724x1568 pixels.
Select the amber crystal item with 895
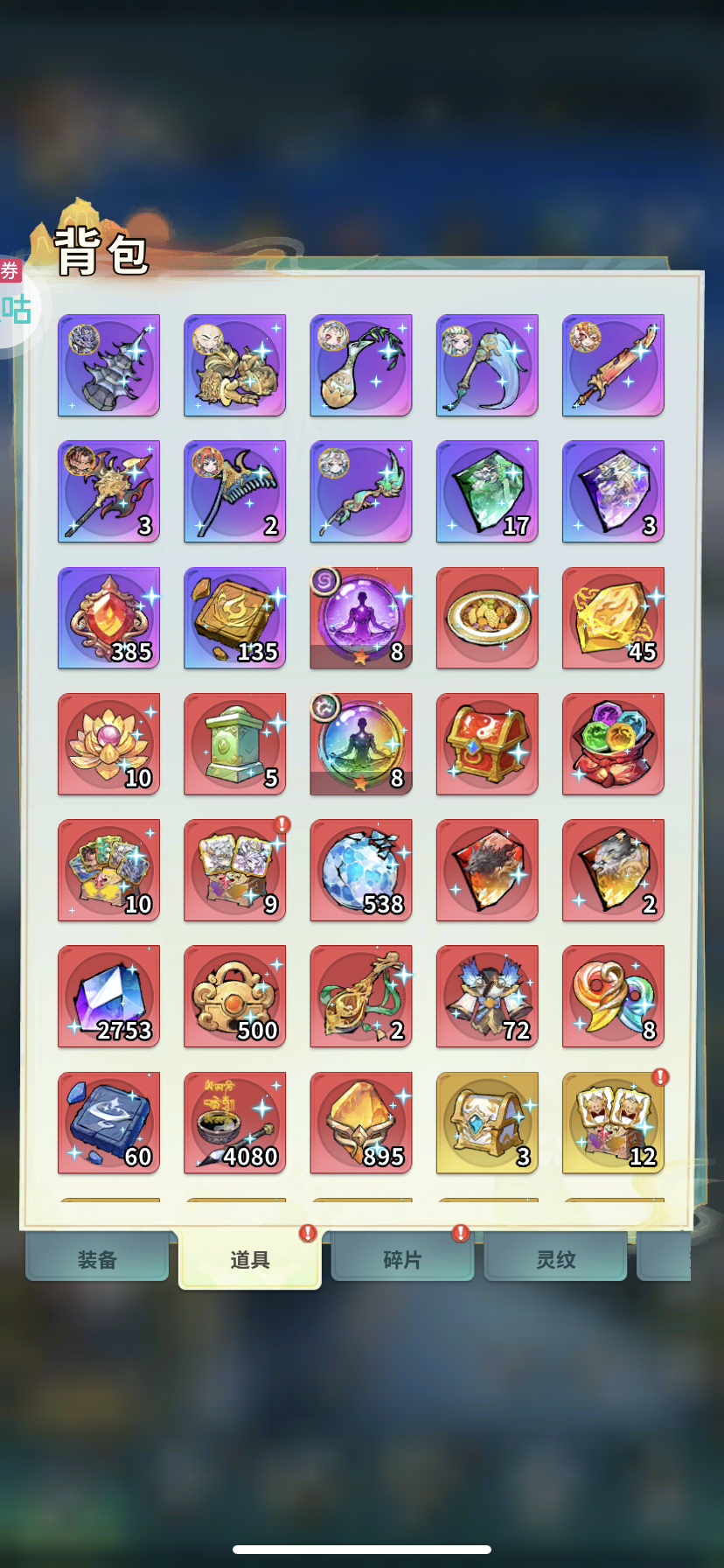click(361, 1122)
